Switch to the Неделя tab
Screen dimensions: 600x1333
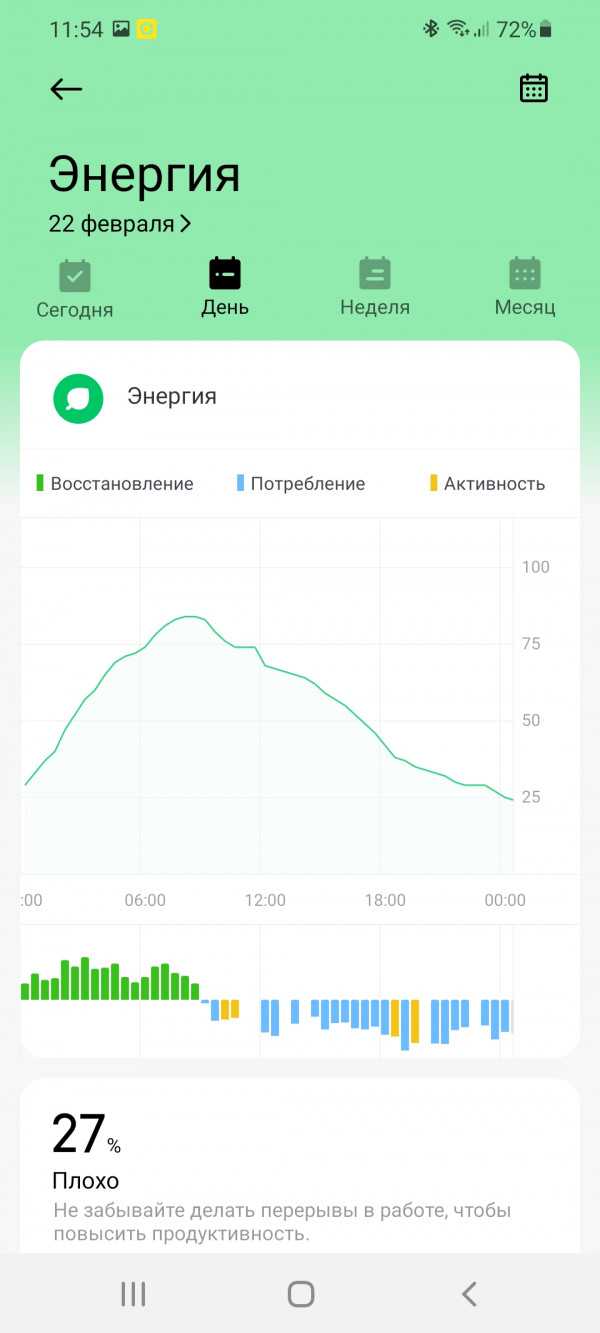pyautogui.click(x=375, y=288)
